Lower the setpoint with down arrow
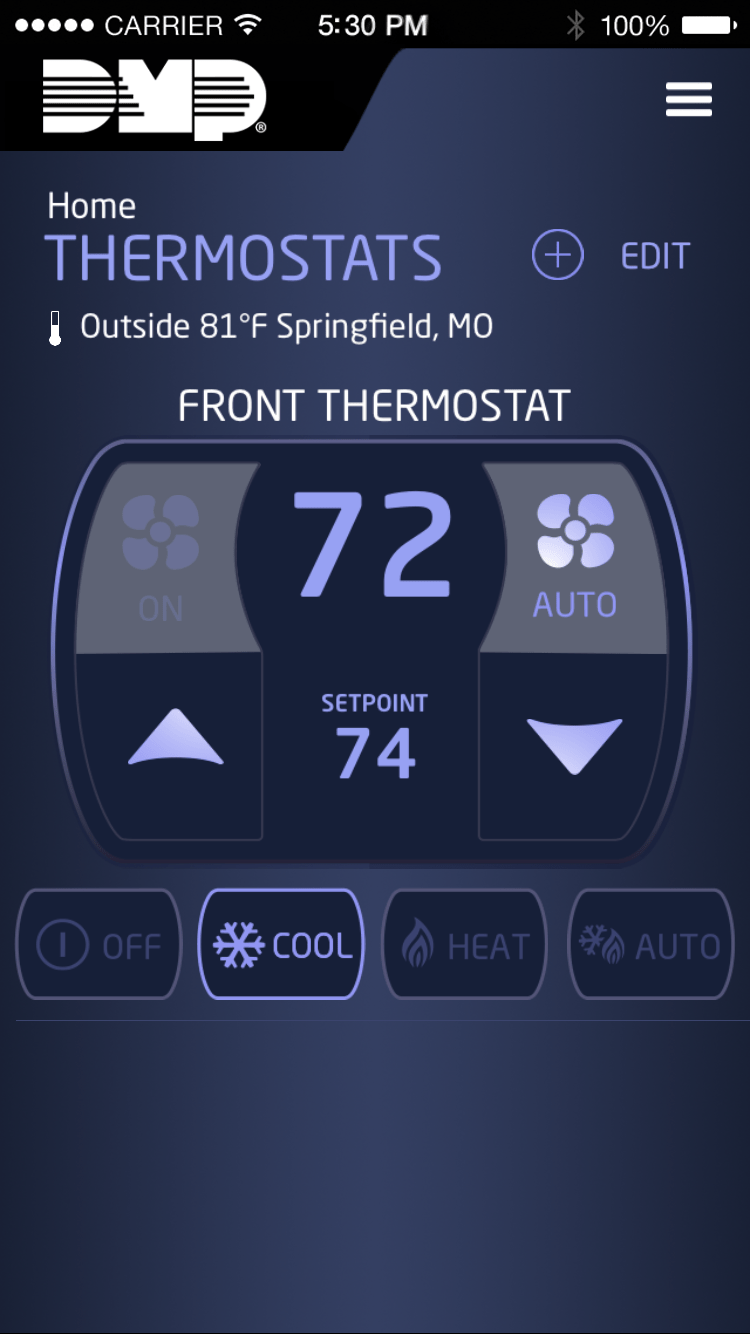This screenshot has height=1334, width=750. (574, 744)
